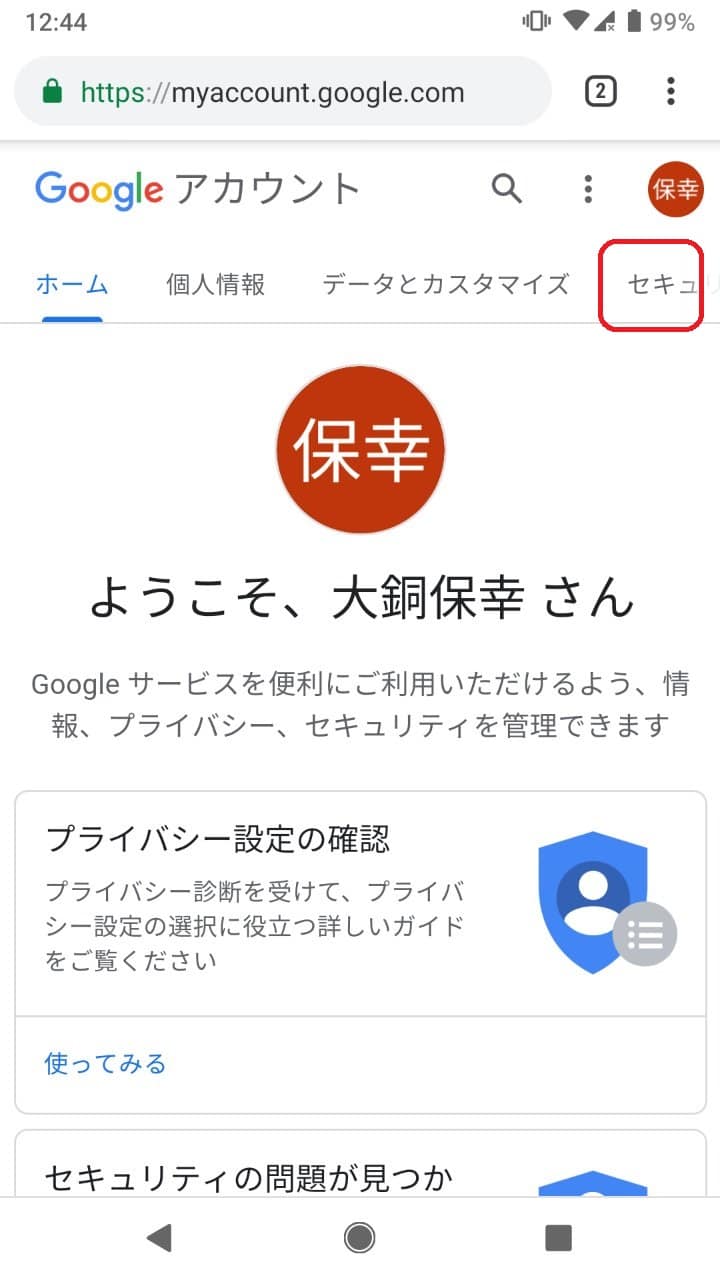Tap the 使ってみる link

pyautogui.click(x=105, y=1063)
